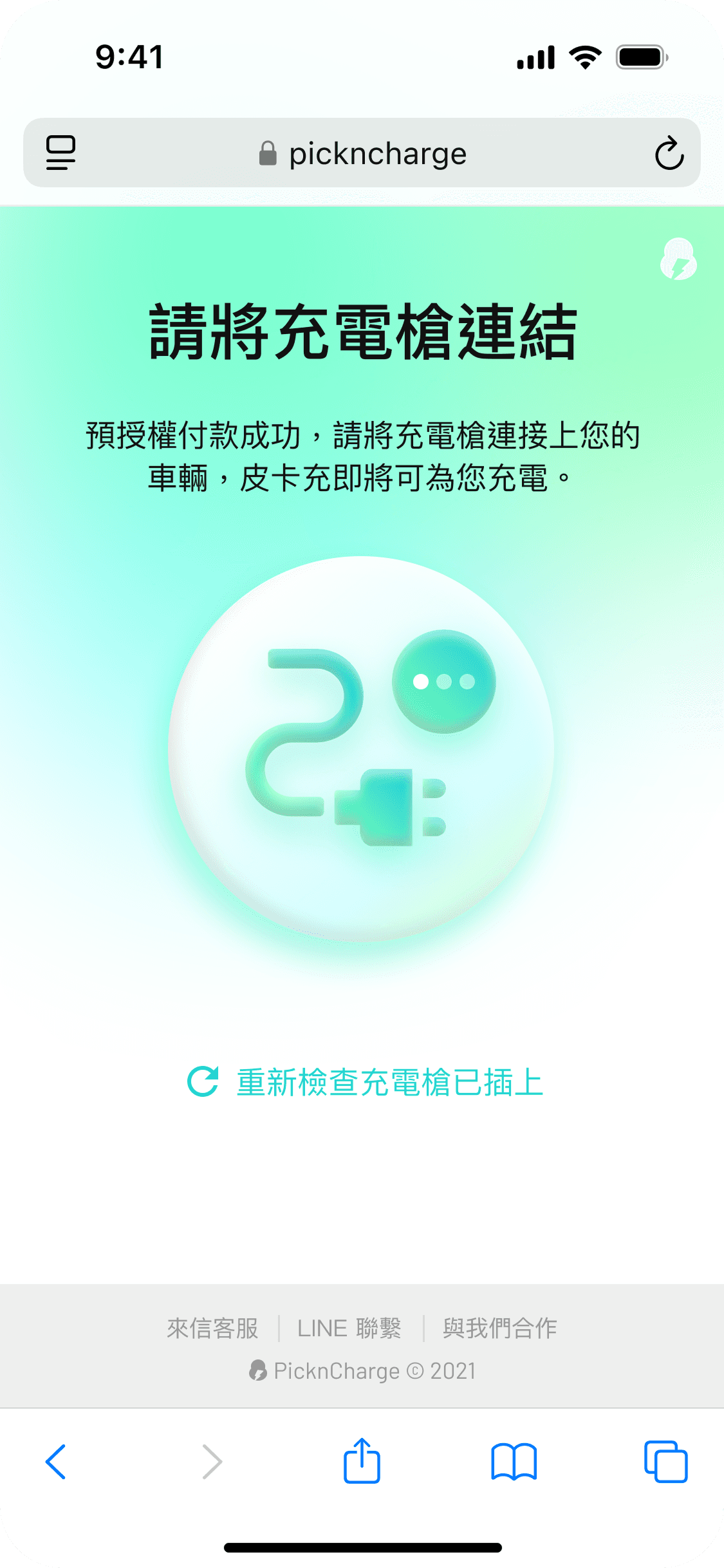Tap the pickncharge address field
This screenshot has width=724, height=1568.
[x=362, y=153]
